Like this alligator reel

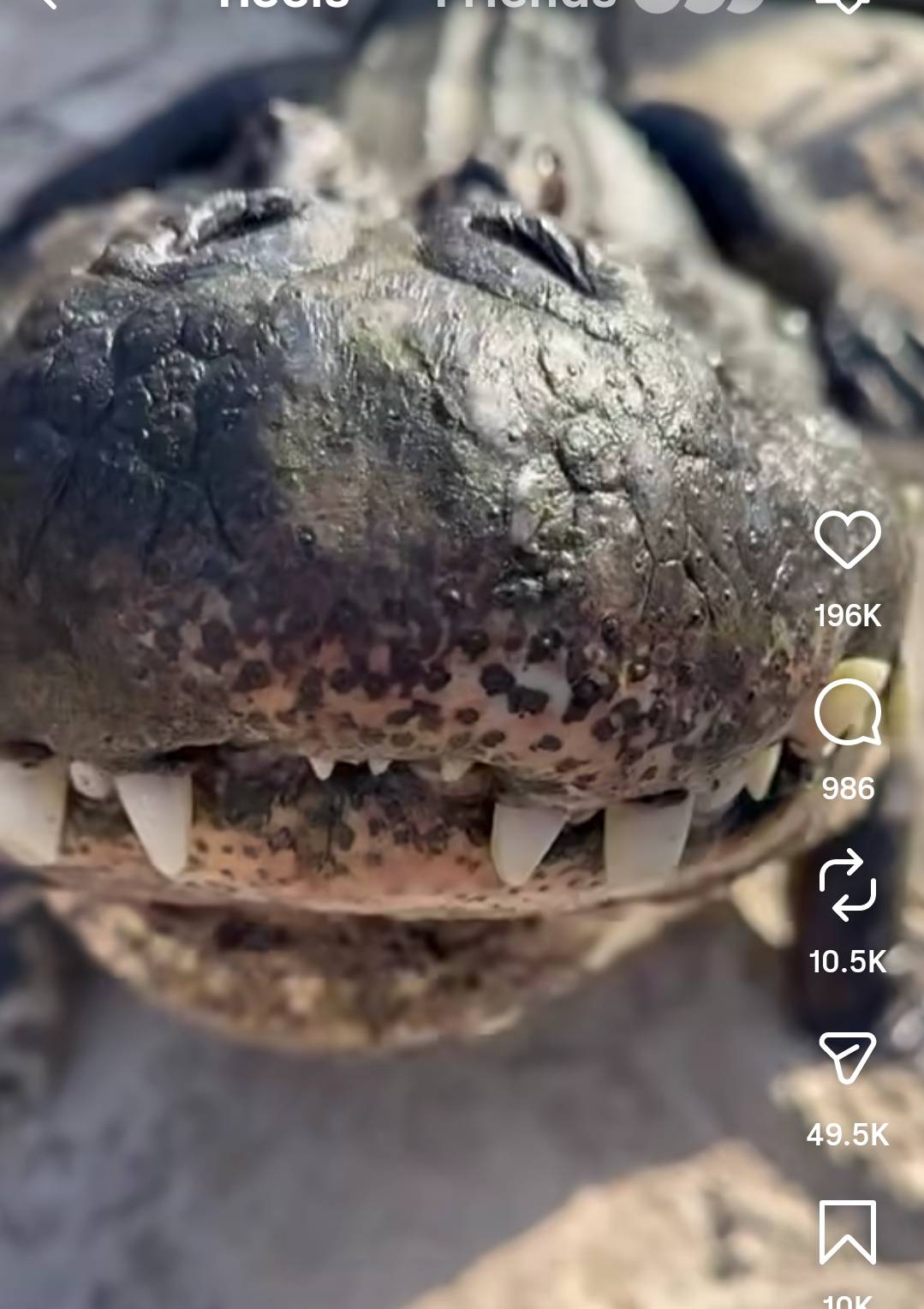[847, 540]
